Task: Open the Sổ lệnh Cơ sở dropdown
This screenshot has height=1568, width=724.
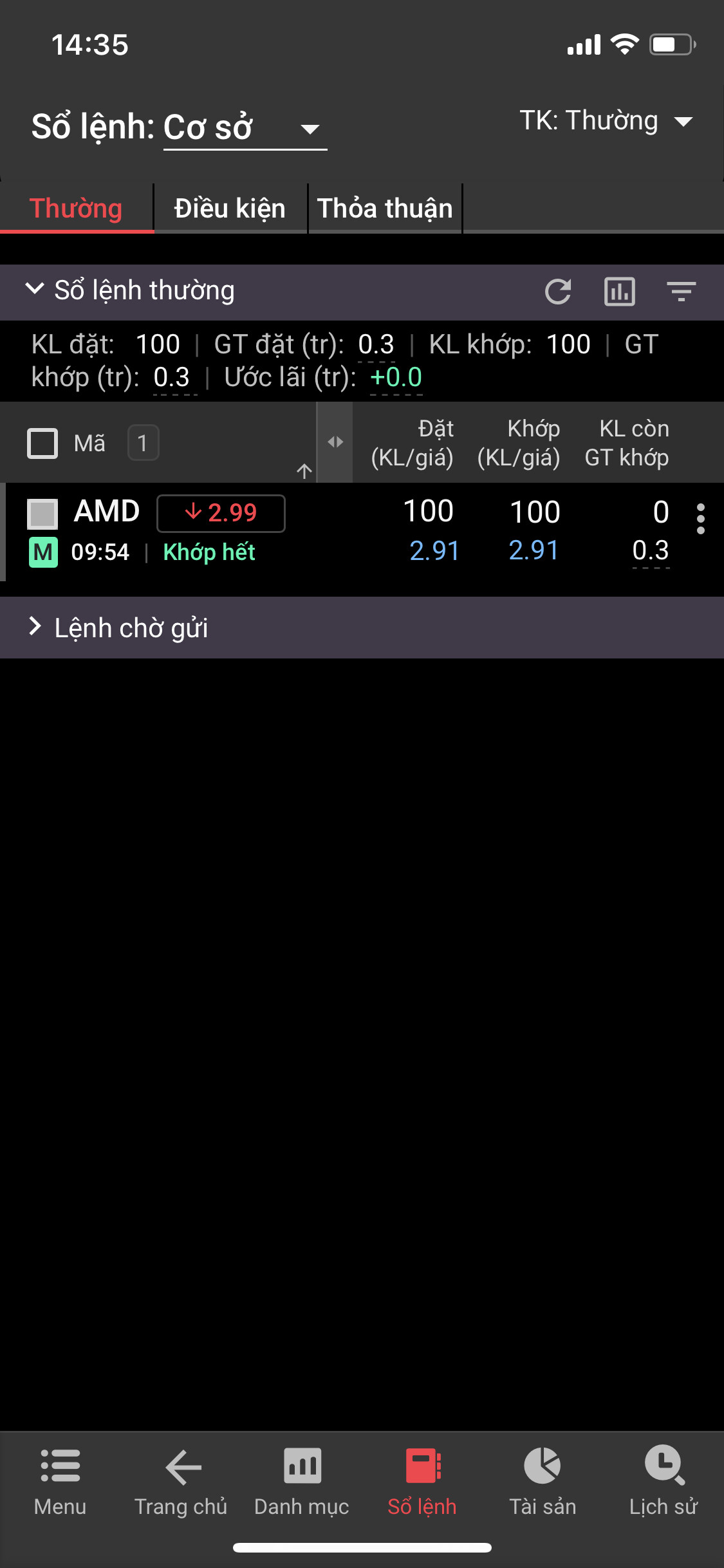Action: [x=243, y=127]
